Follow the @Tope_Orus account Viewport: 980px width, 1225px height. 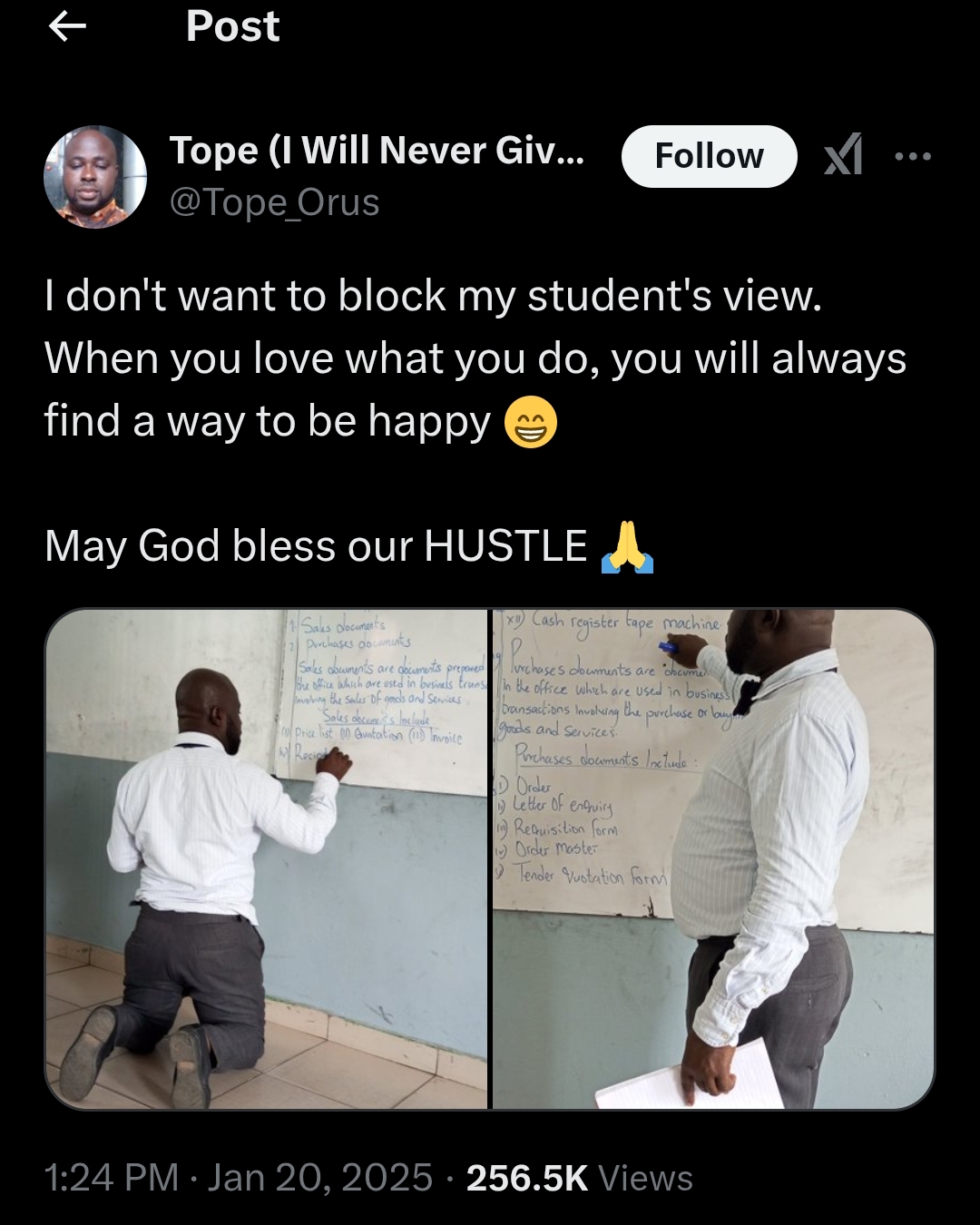pos(709,156)
